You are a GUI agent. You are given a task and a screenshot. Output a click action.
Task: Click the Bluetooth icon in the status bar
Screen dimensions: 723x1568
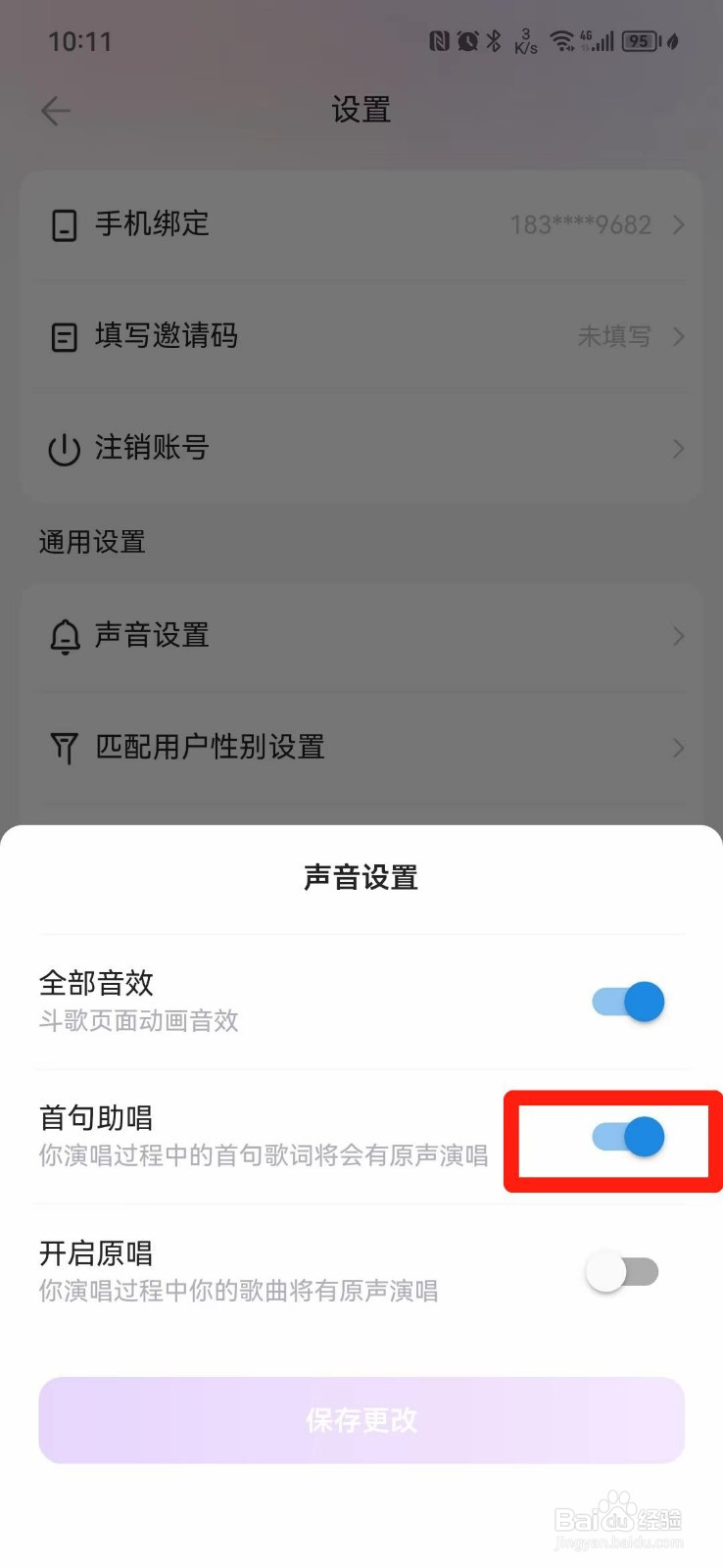click(494, 40)
